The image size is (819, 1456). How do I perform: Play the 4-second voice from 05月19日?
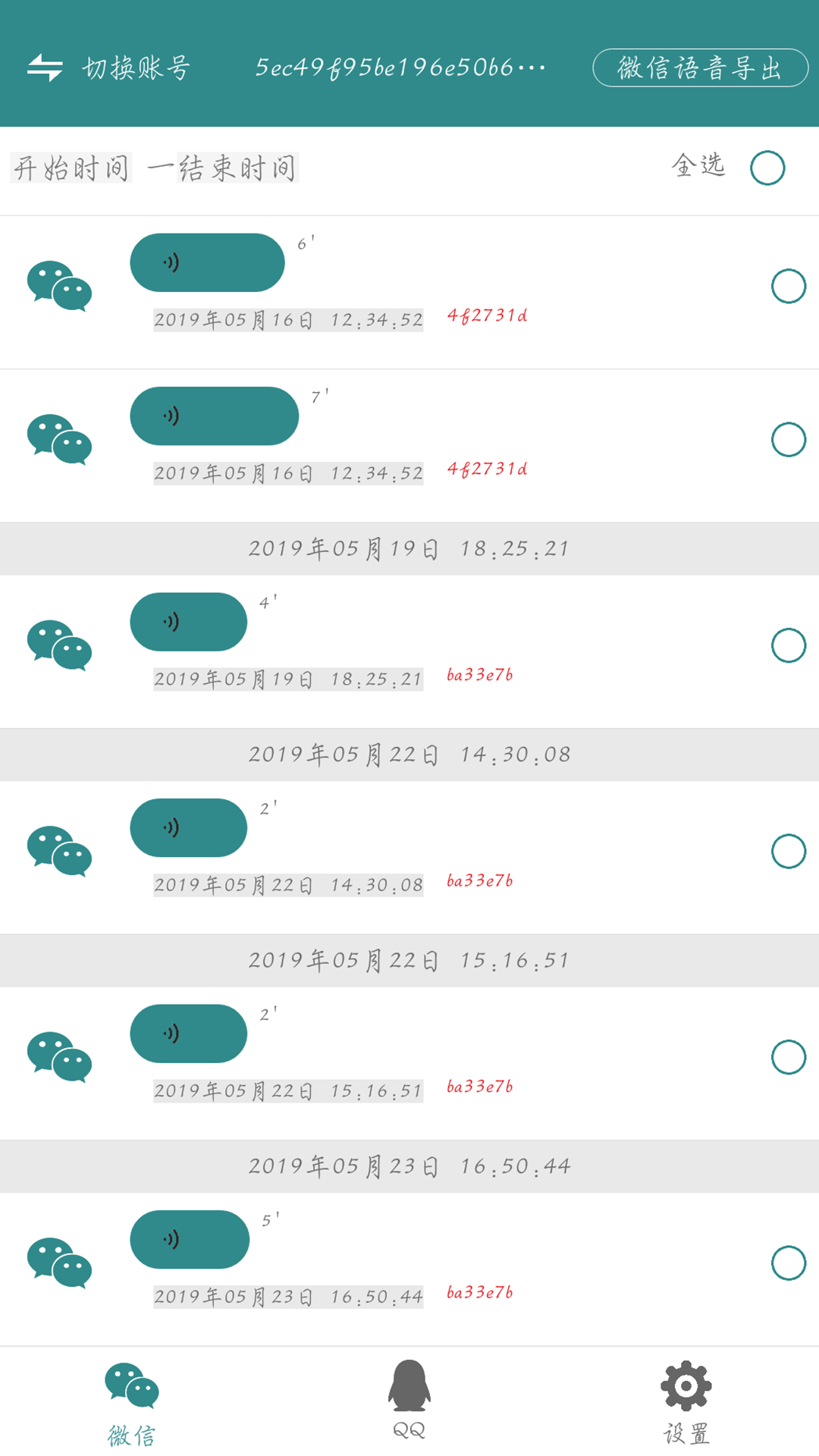[x=188, y=622]
